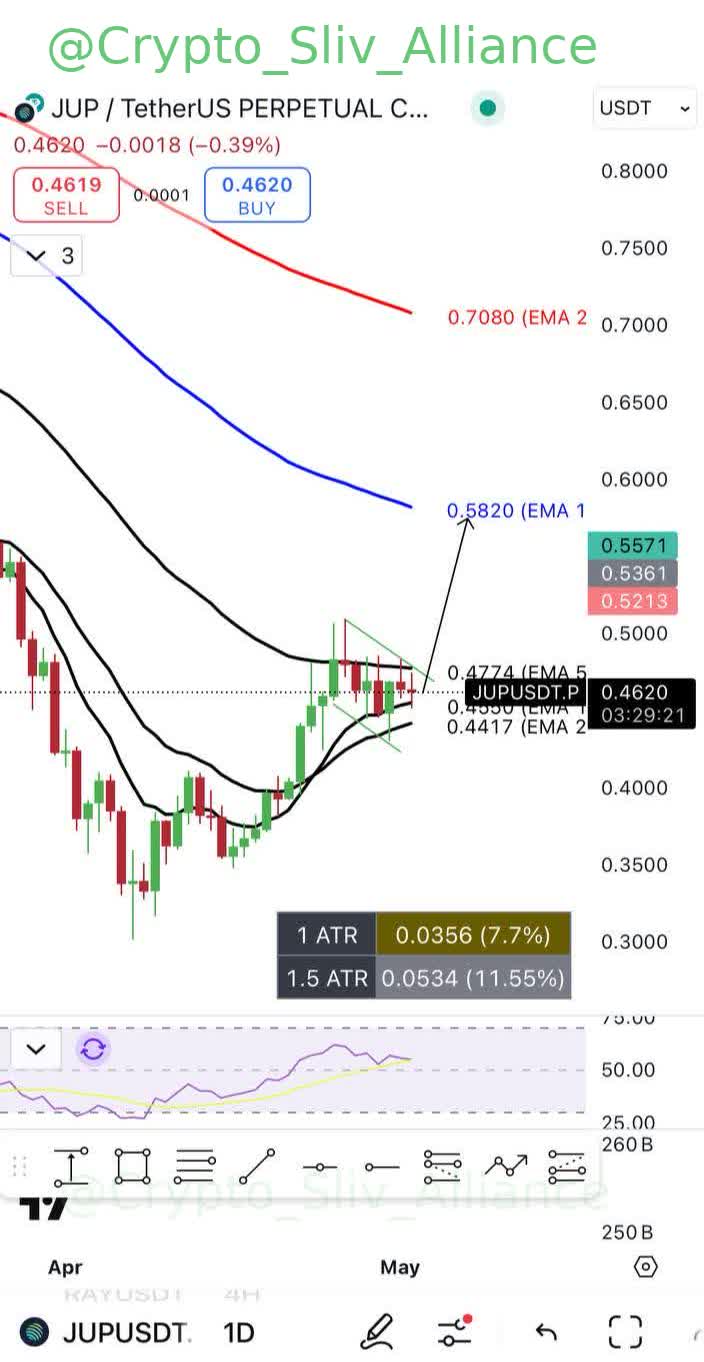Tap the purple refresh icon in RSI pane

click(93, 1049)
